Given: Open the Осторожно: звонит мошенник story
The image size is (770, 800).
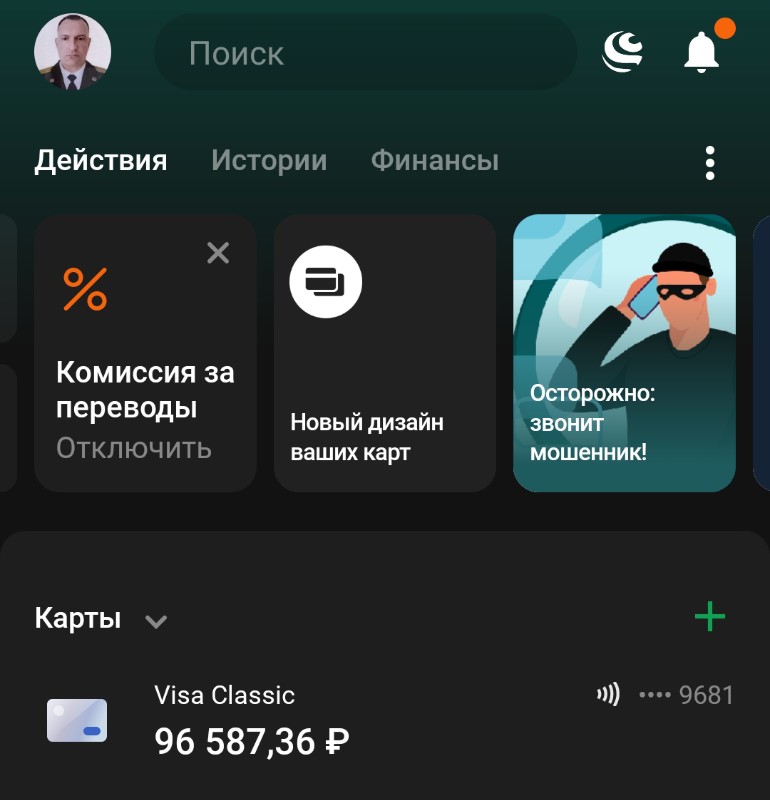Looking at the screenshot, I should tap(624, 353).
